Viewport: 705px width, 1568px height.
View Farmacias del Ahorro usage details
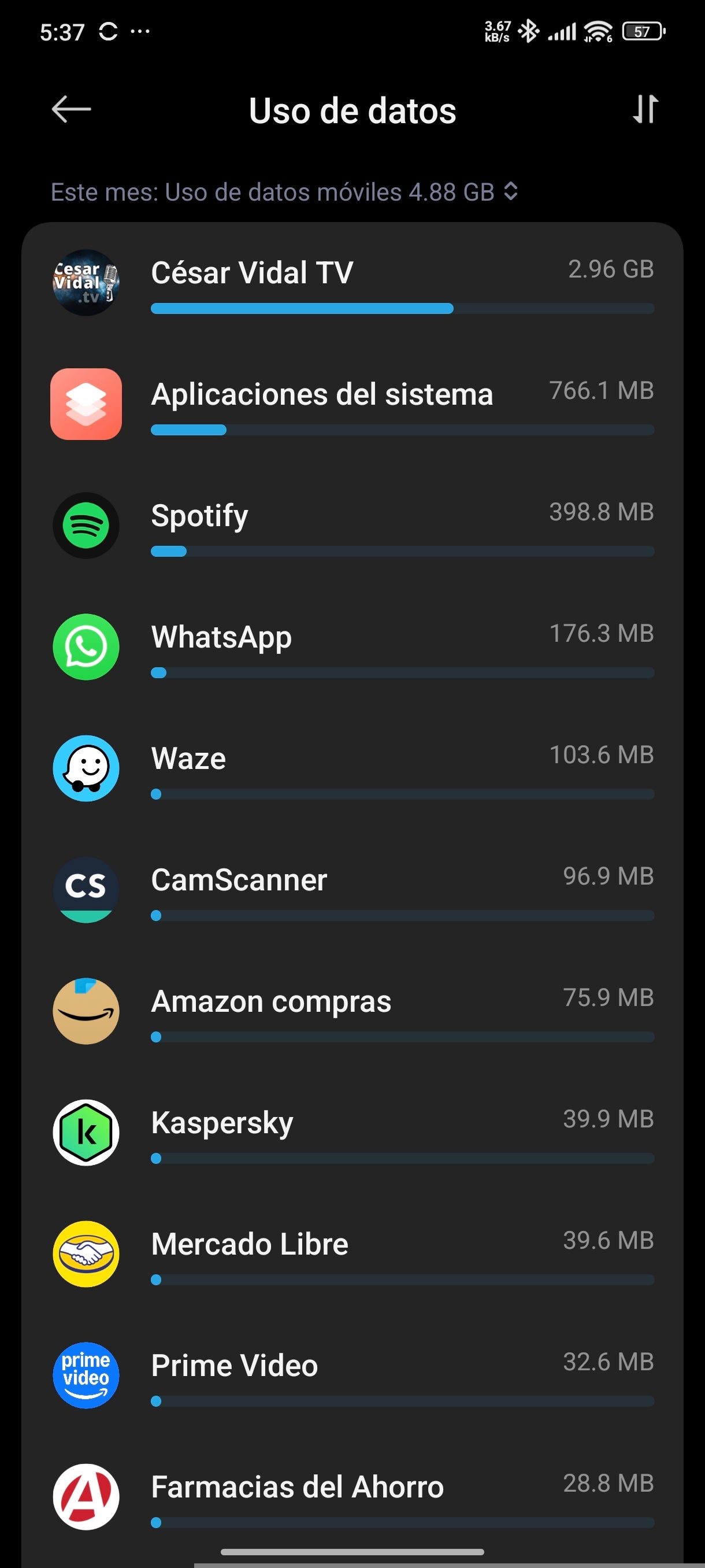pos(352,1497)
